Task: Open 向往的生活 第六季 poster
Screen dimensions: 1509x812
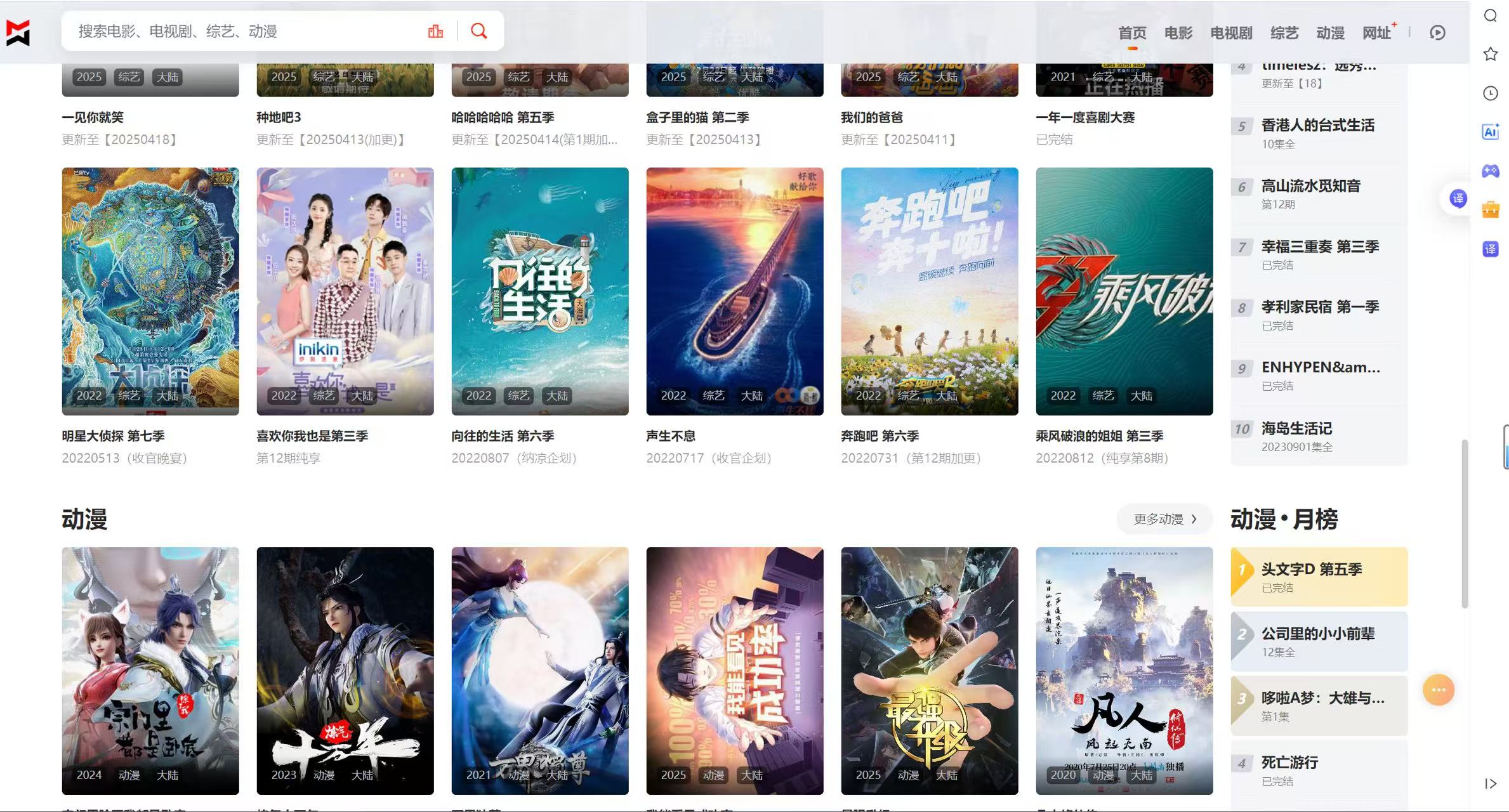Action: point(540,291)
